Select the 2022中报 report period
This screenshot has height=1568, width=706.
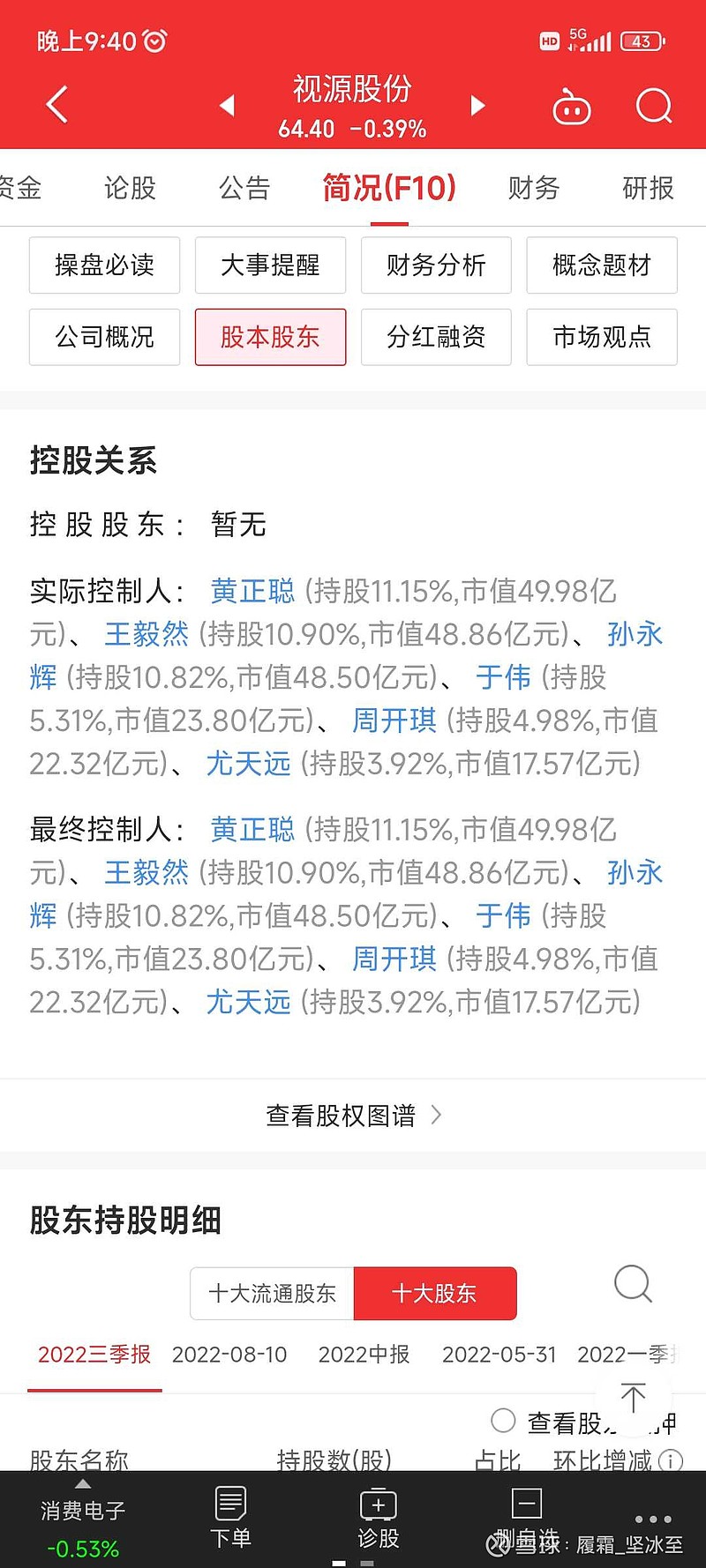364,1355
